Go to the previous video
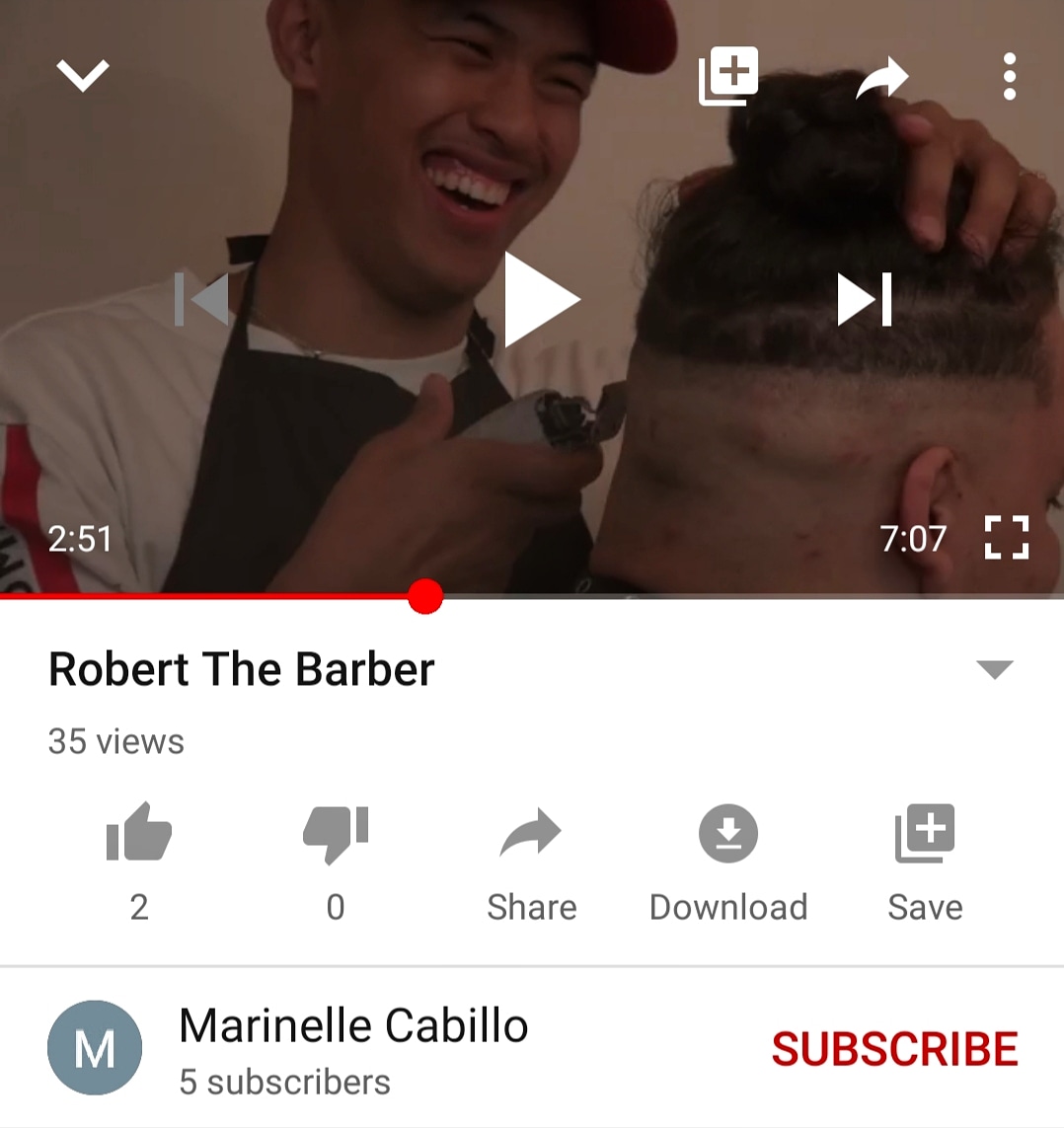 [202, 299]
